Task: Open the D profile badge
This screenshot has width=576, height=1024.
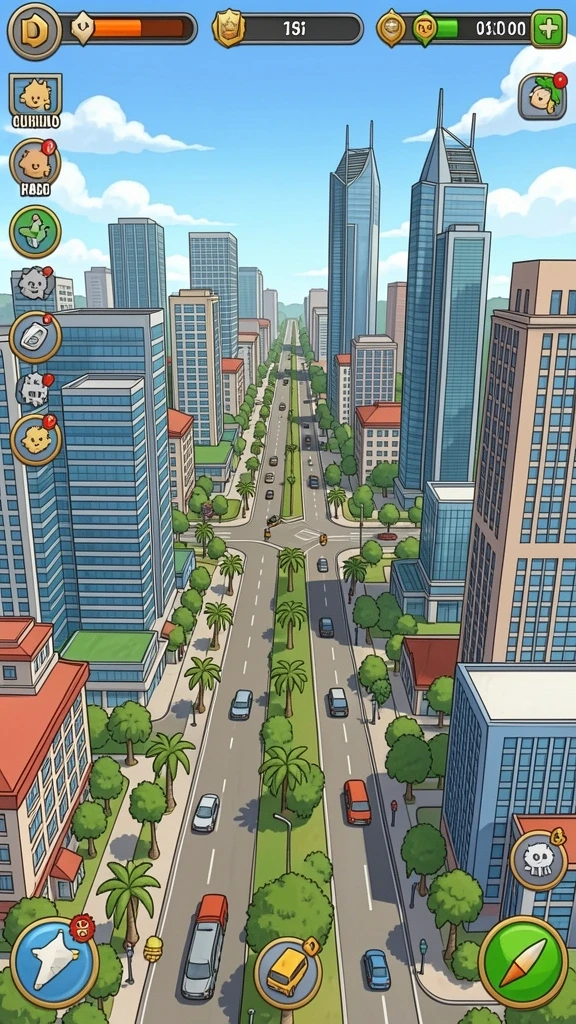Action: click(35, 30)
